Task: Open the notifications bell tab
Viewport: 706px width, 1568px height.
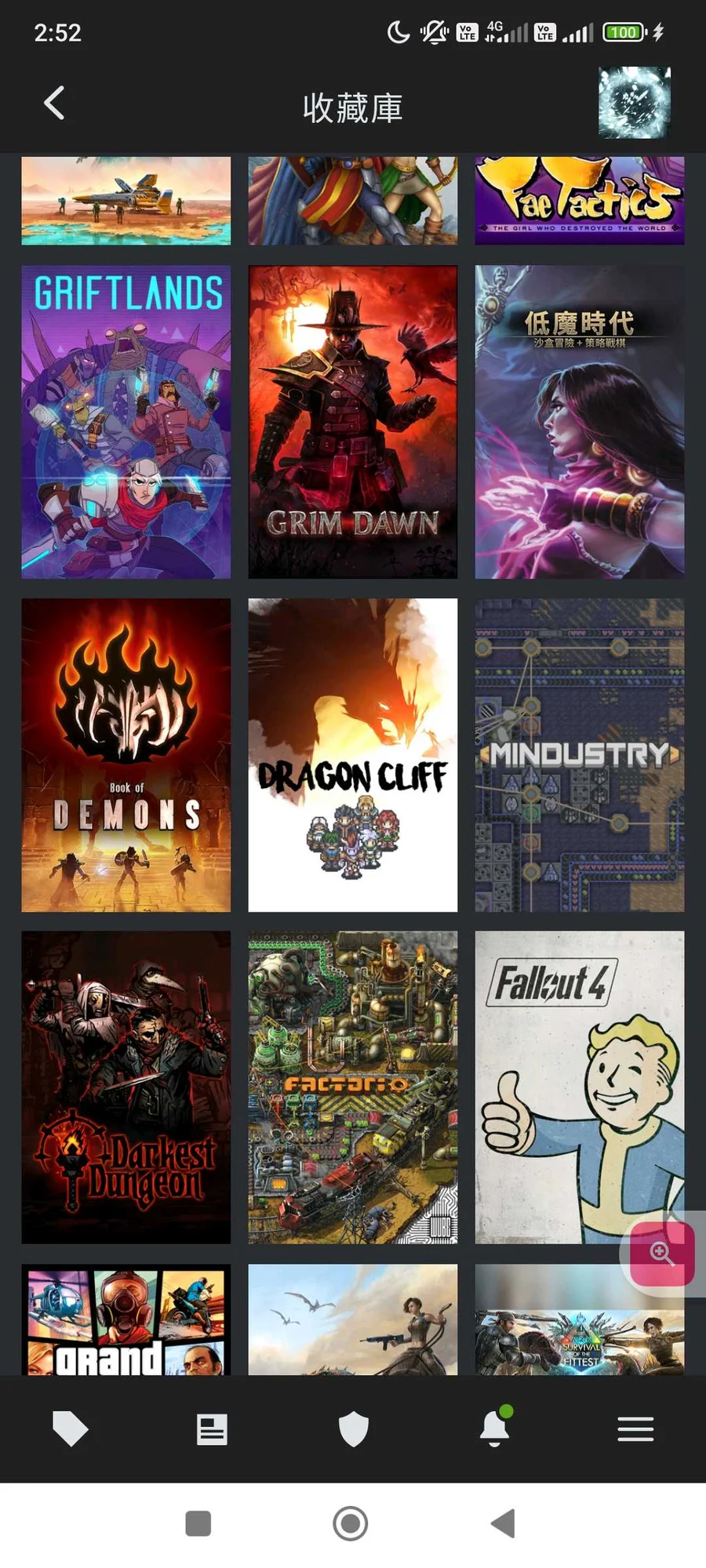Action: click(x=495, y=1426)
